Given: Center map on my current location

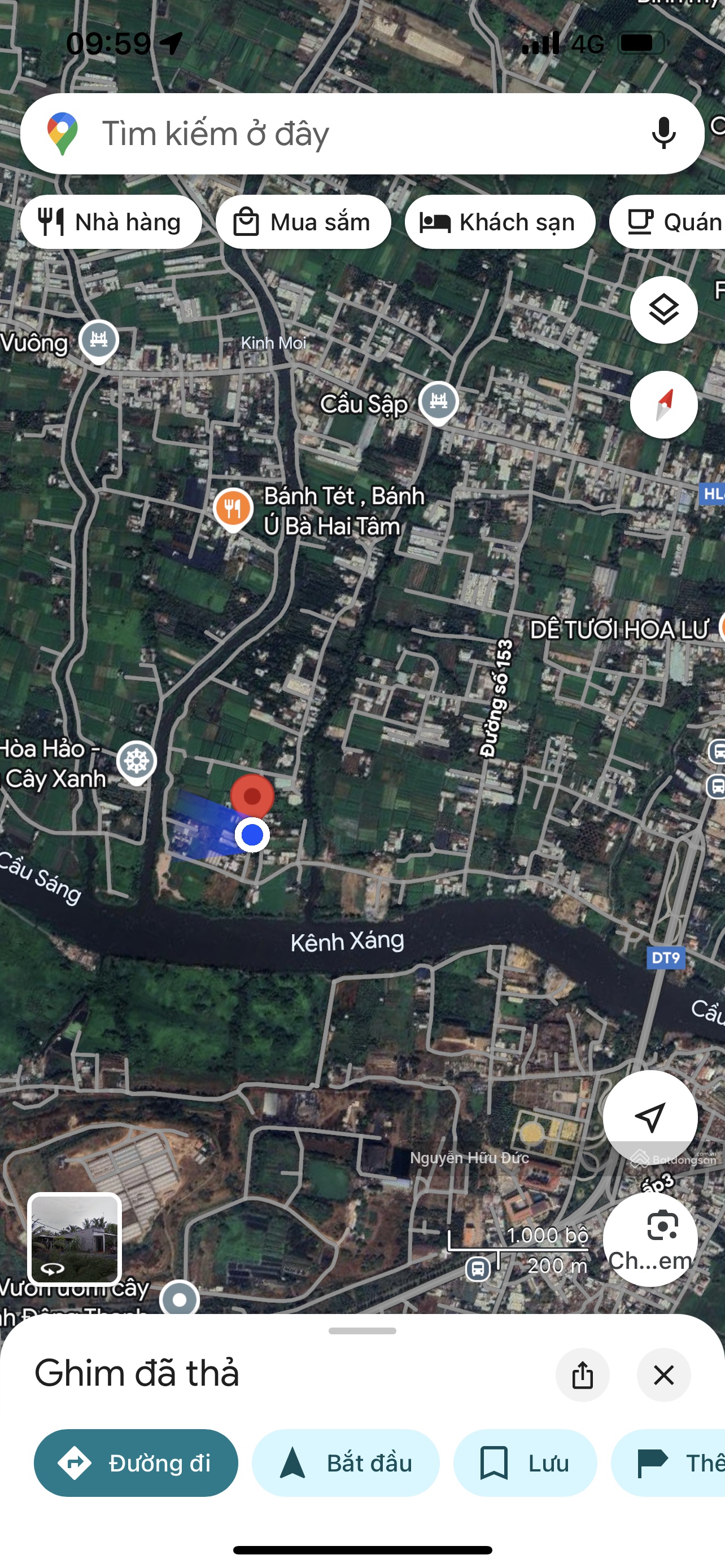Looking at the screenshot, I should point(649,1117).
